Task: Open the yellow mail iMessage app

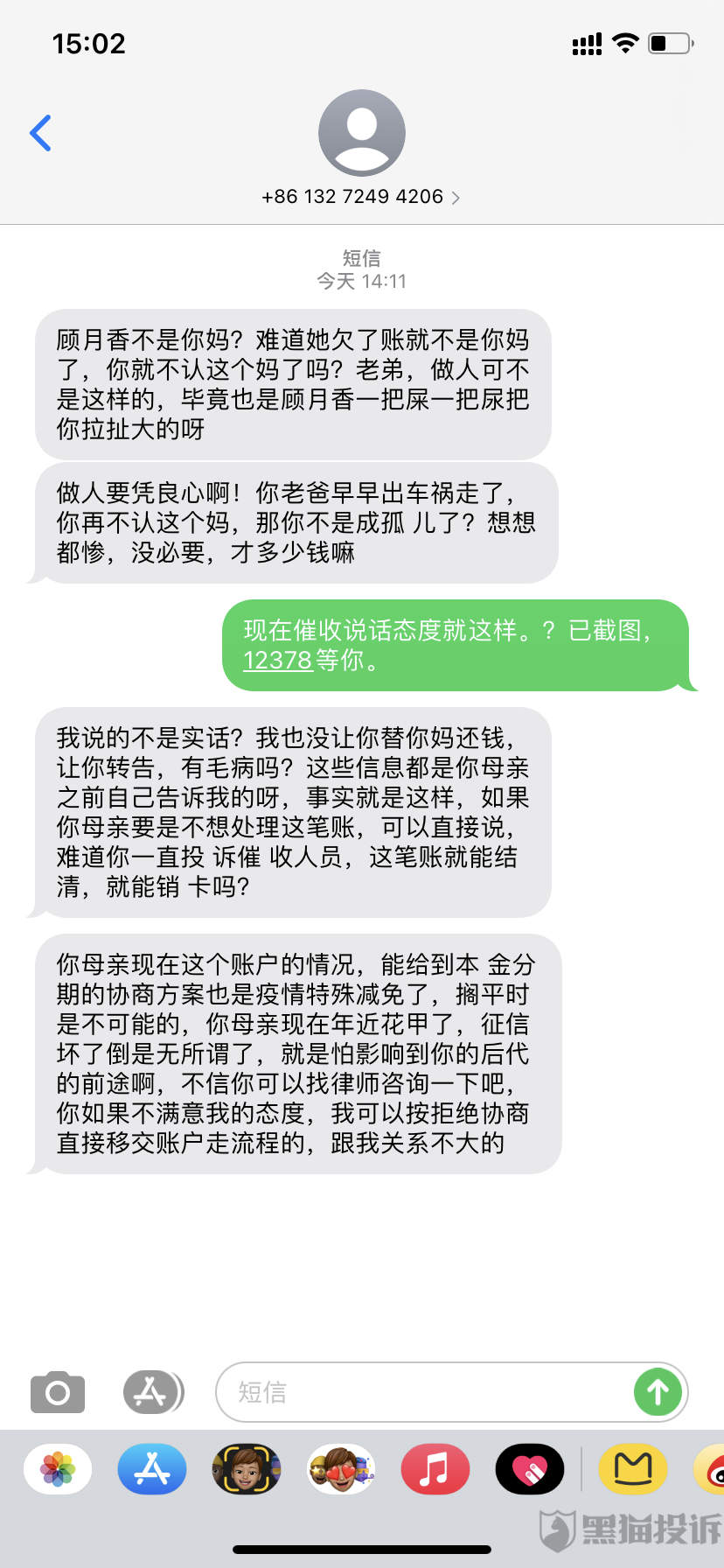Action: pos(633,1469)
